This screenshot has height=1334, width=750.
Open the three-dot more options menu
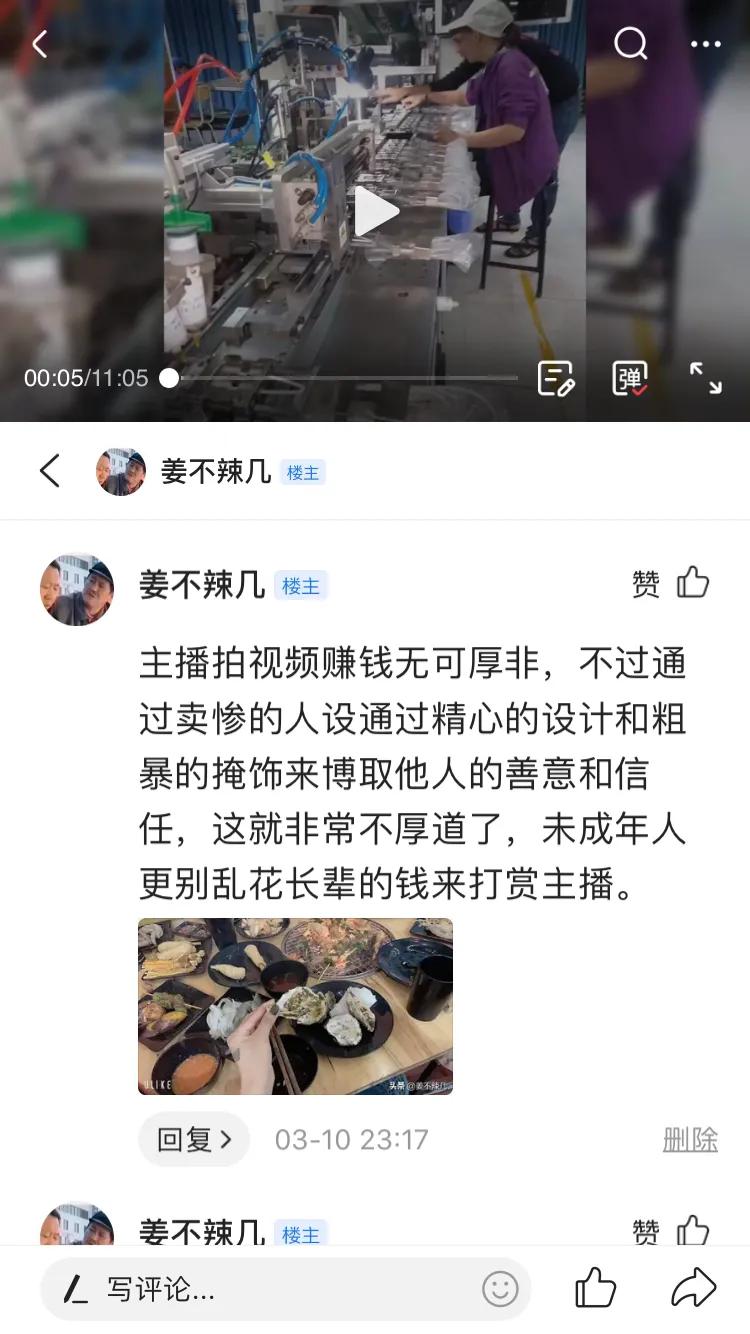(x=707, y=44)
